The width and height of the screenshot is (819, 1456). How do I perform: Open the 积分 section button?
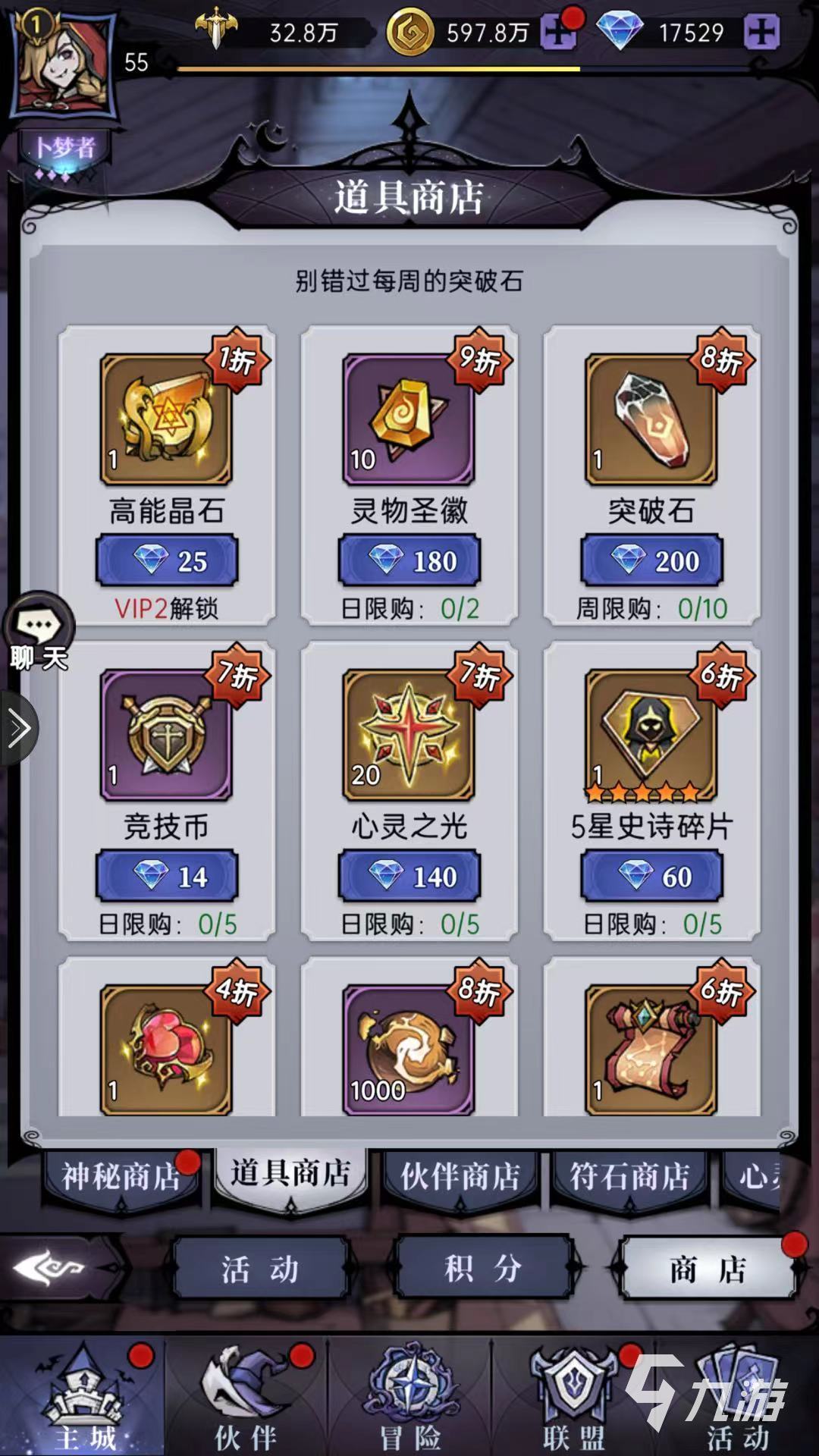pyautogui.click(x=483, y=1268)
